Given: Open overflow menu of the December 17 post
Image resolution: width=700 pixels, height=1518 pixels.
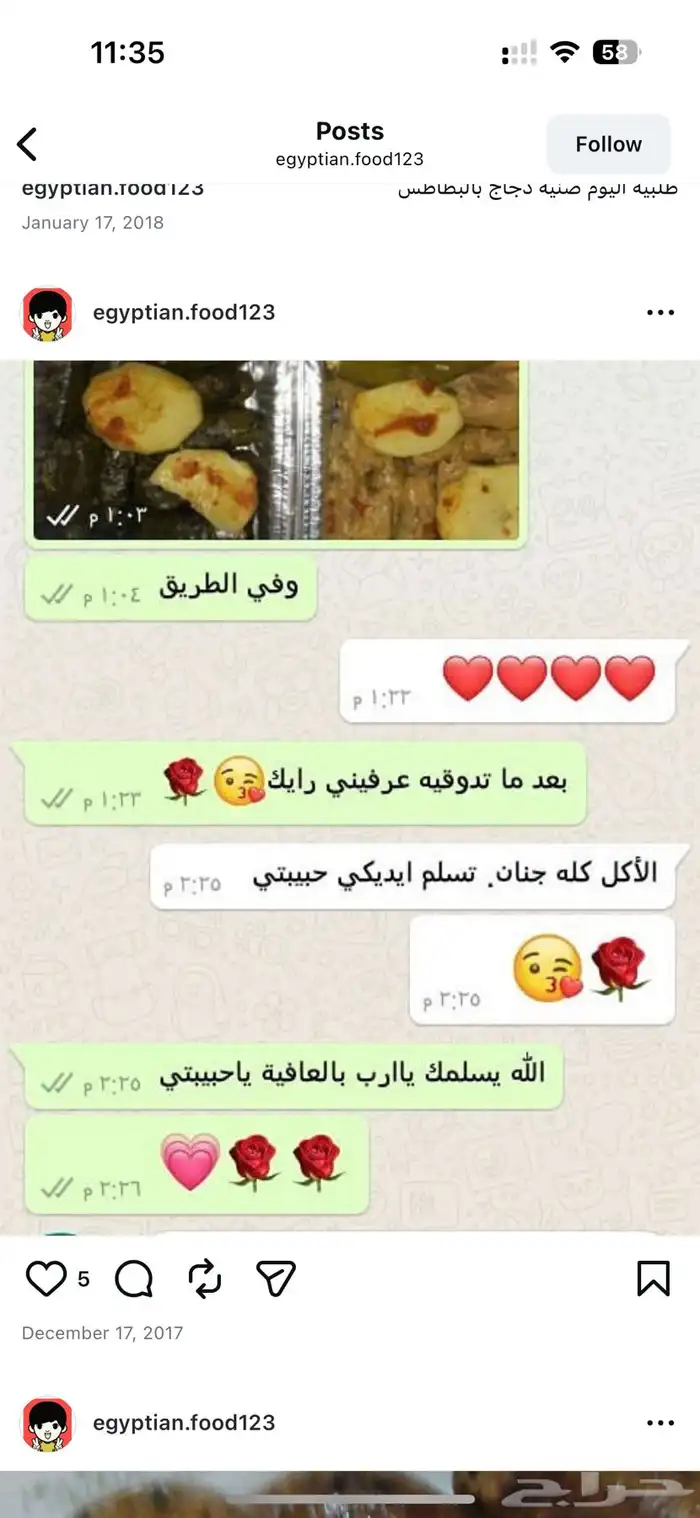Looking at the screenshot, I should click(660, 313).
